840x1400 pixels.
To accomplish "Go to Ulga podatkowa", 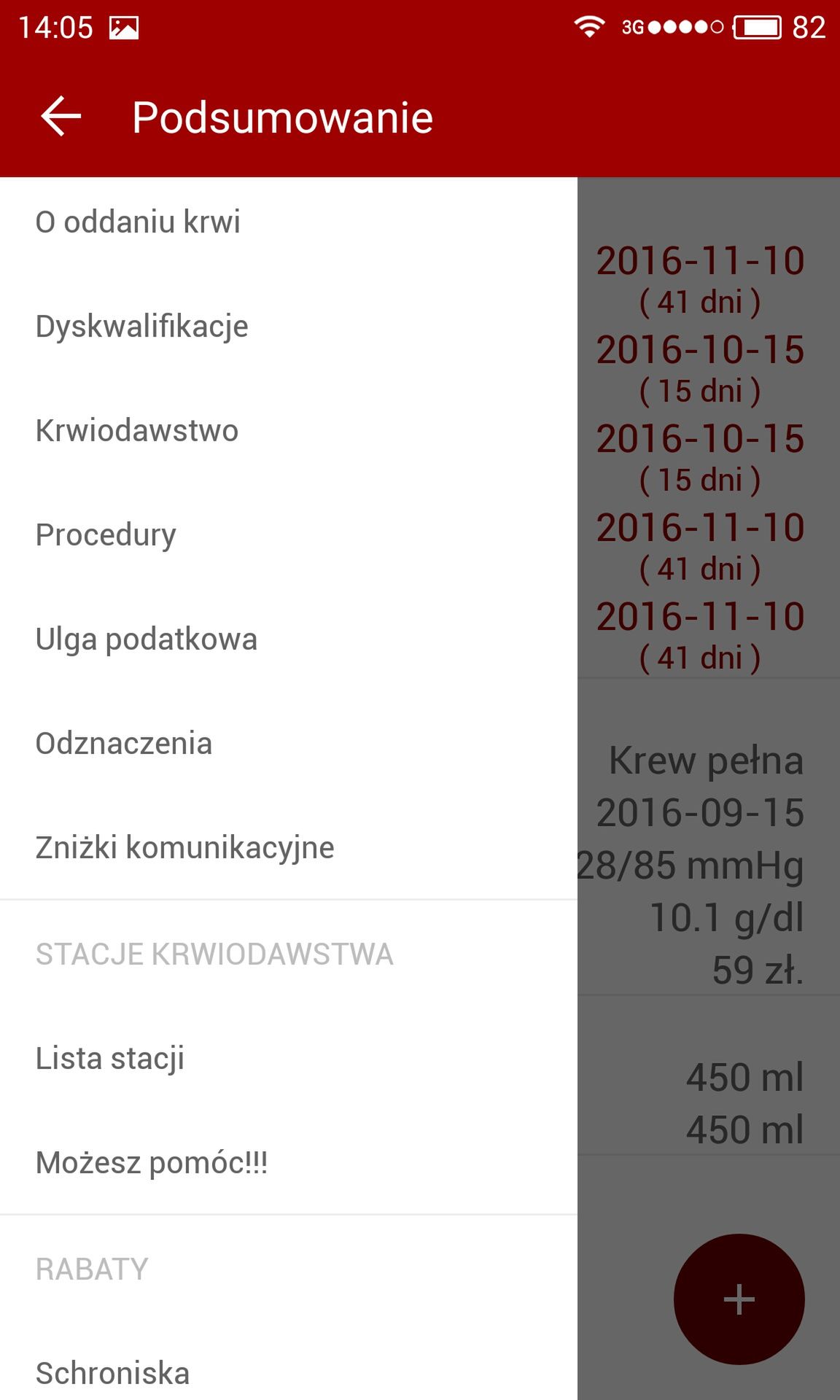I will [289, 639].
